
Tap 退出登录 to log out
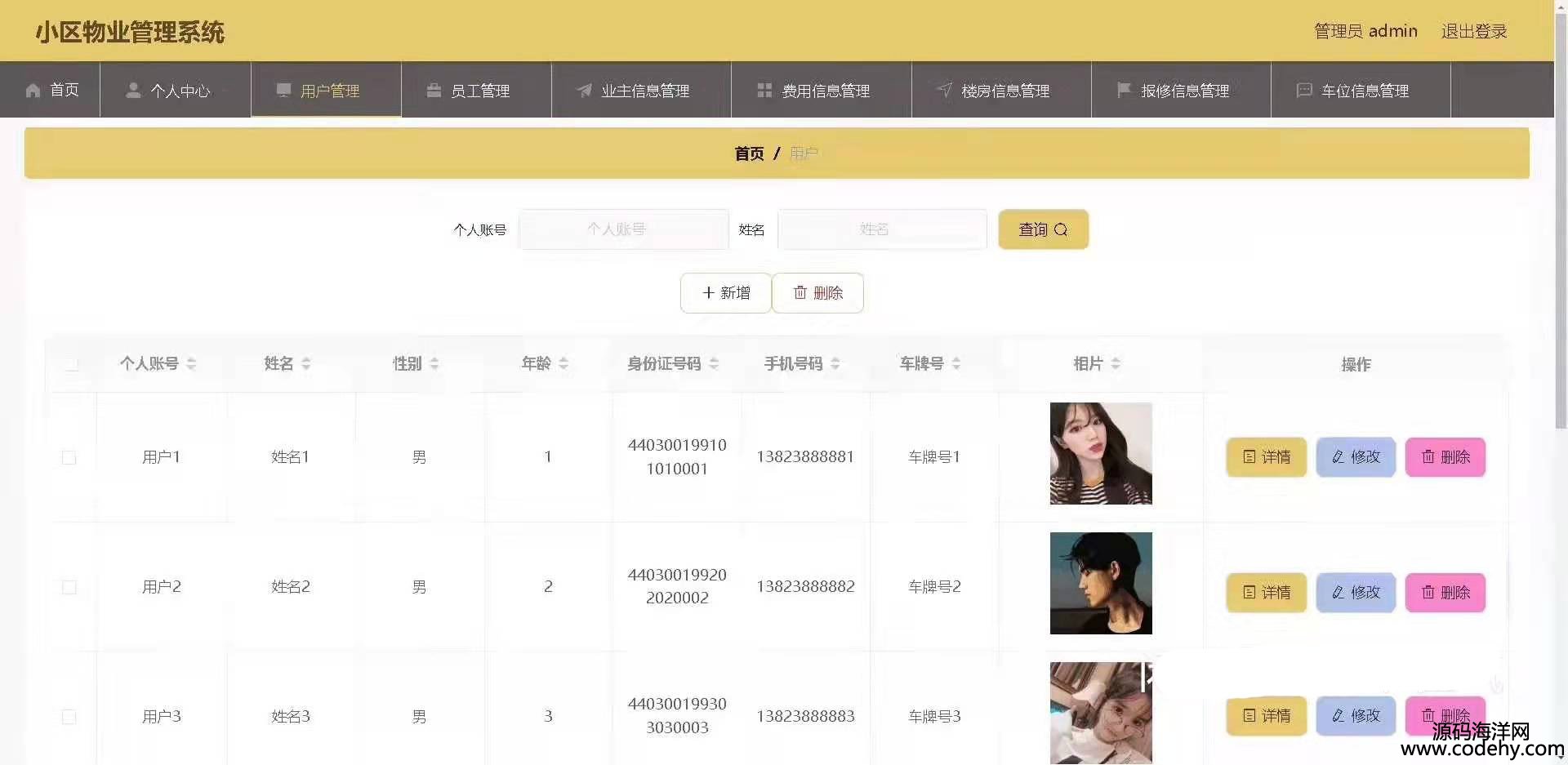1473,31
